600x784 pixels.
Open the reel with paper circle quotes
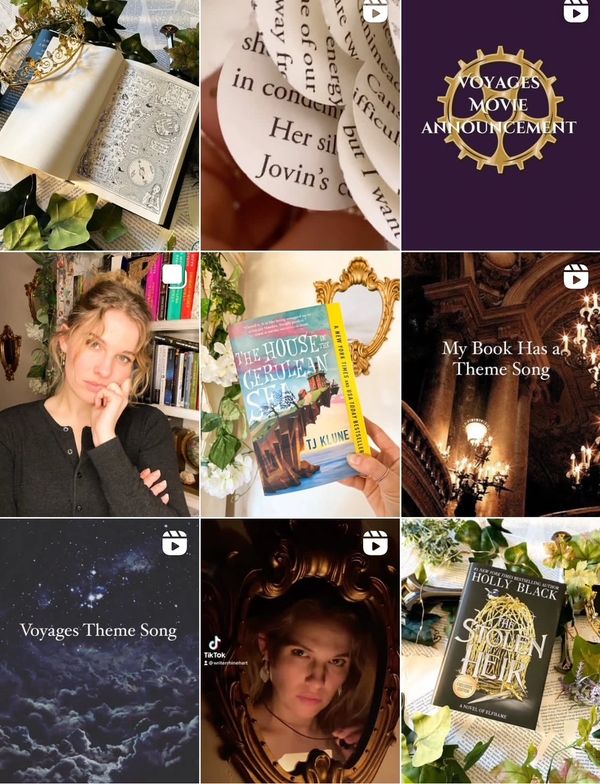pos(300,124)
